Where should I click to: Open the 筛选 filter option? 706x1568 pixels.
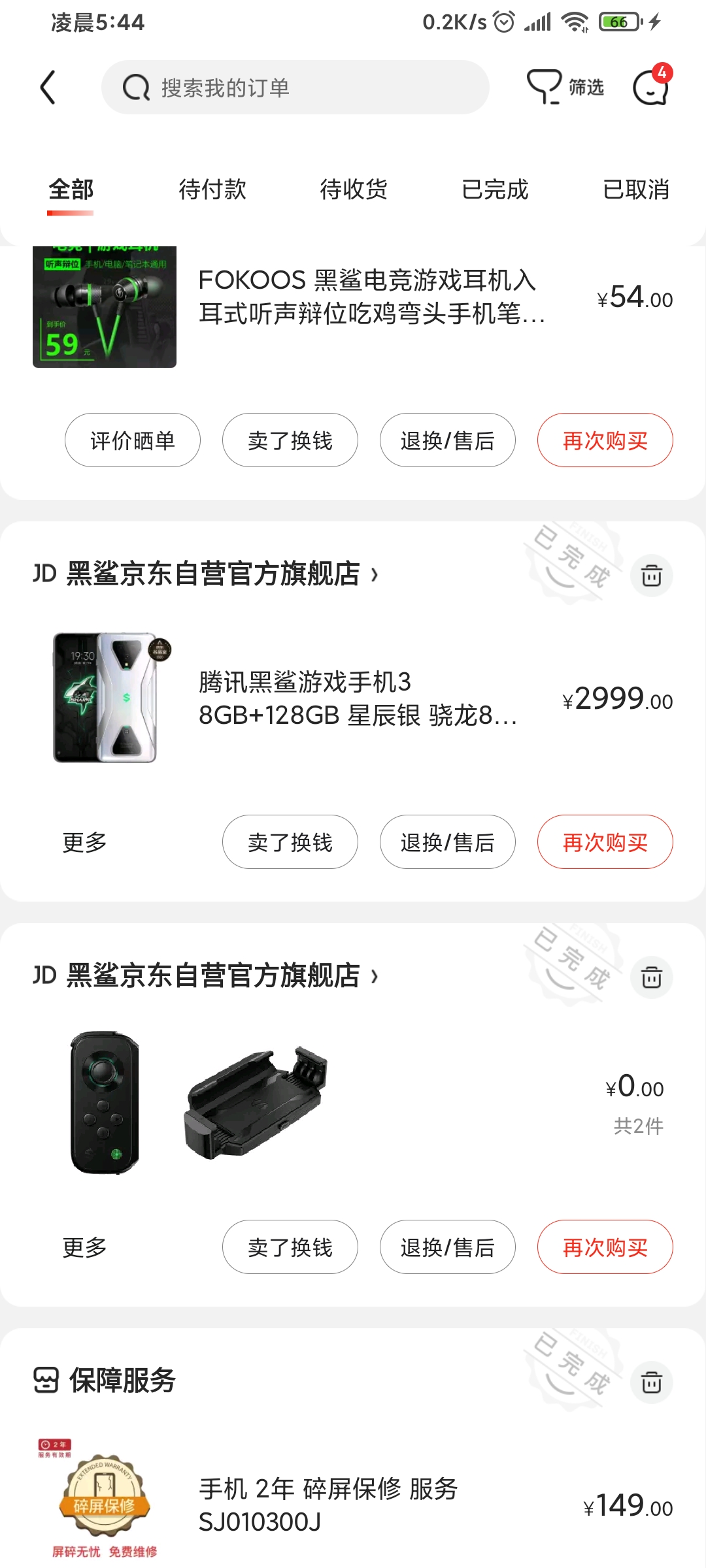566,88
